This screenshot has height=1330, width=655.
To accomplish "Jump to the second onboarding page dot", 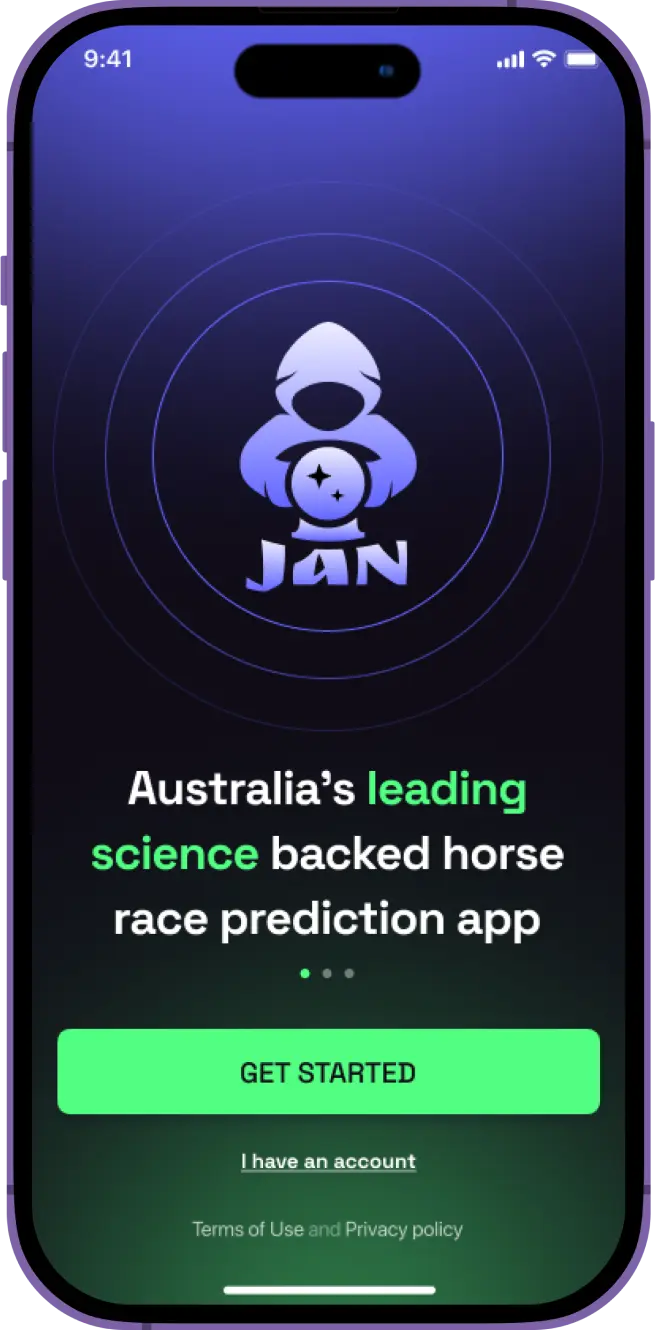I will pos(327,973).
